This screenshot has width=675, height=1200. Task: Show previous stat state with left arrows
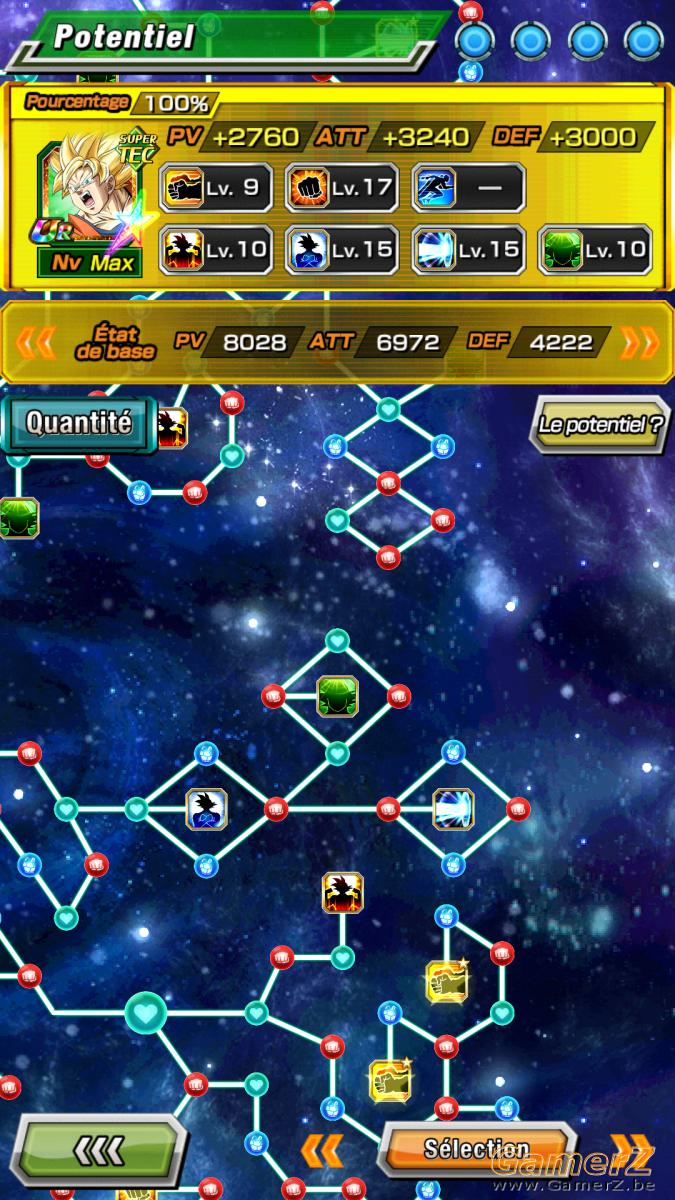tap(36, 342)
